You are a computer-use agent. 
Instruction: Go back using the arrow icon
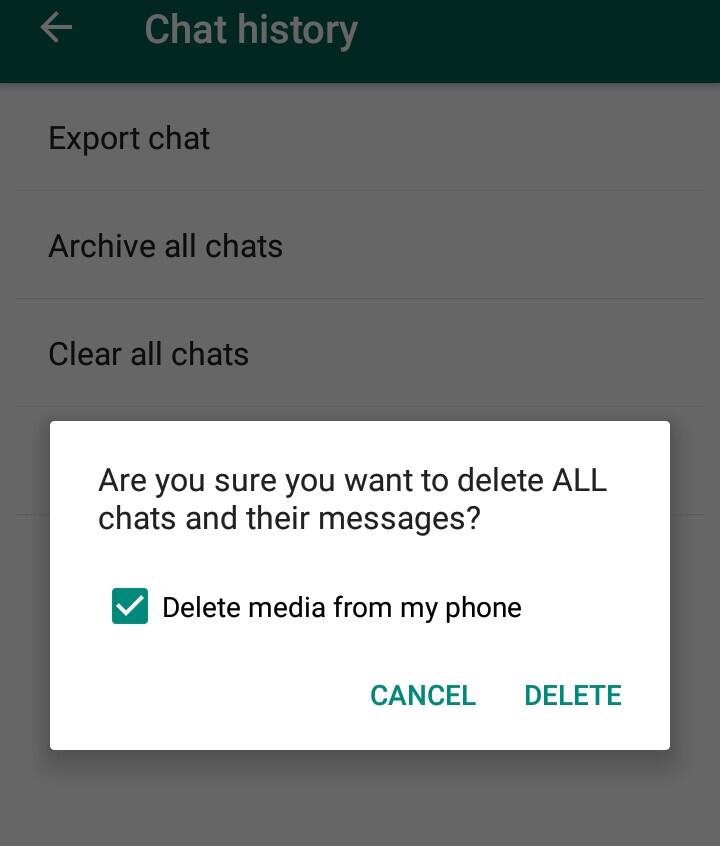tap(56, 28)
